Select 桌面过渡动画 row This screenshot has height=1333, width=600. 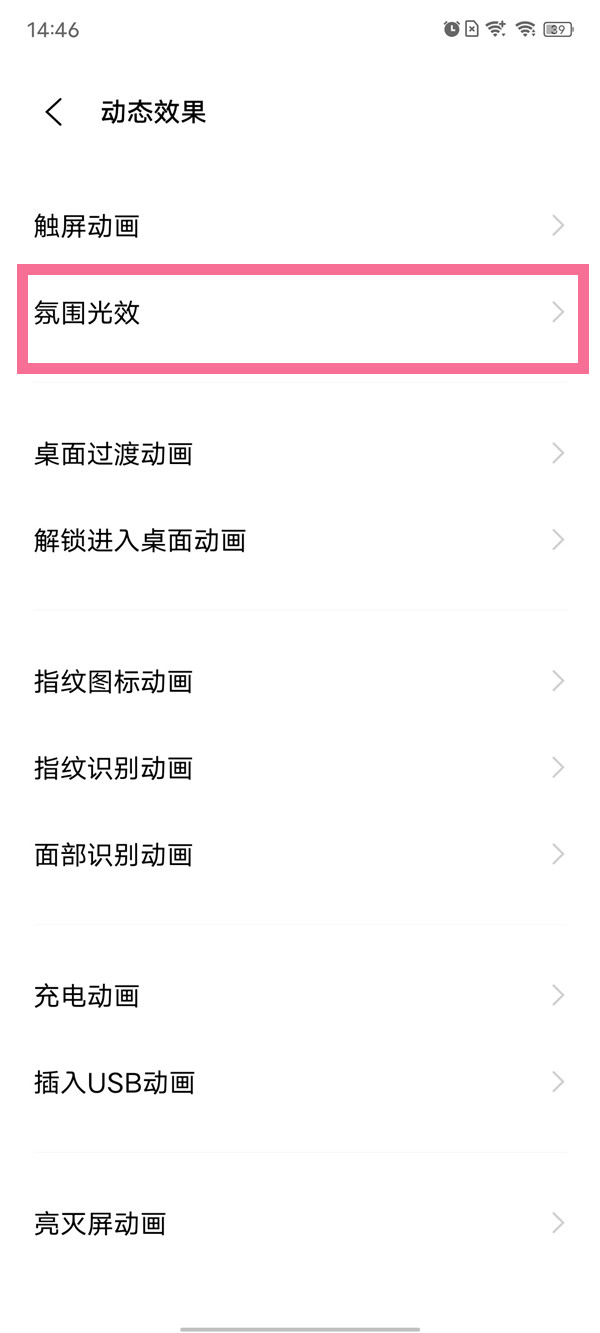300,455
